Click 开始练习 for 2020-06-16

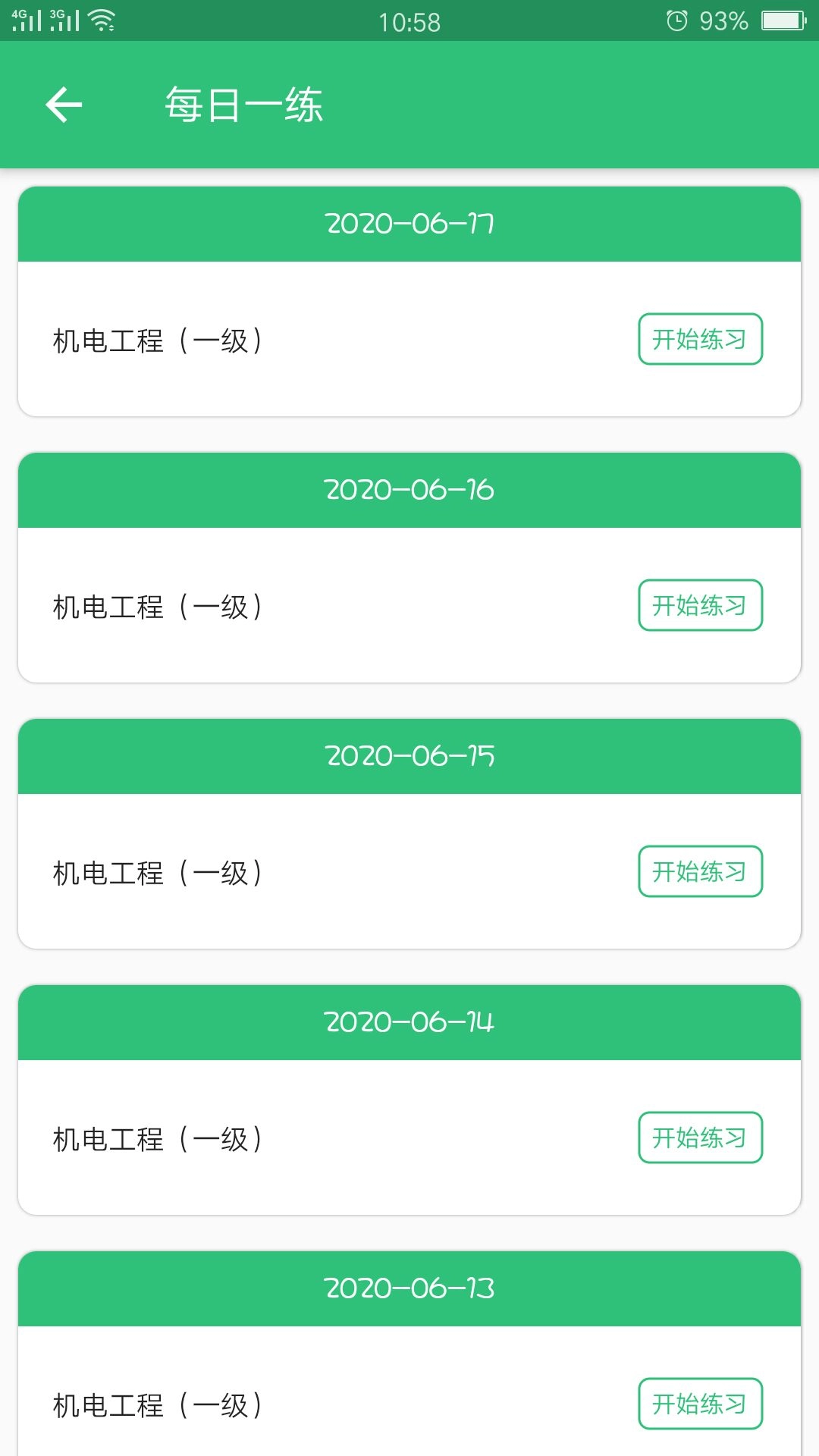(699, 606)
